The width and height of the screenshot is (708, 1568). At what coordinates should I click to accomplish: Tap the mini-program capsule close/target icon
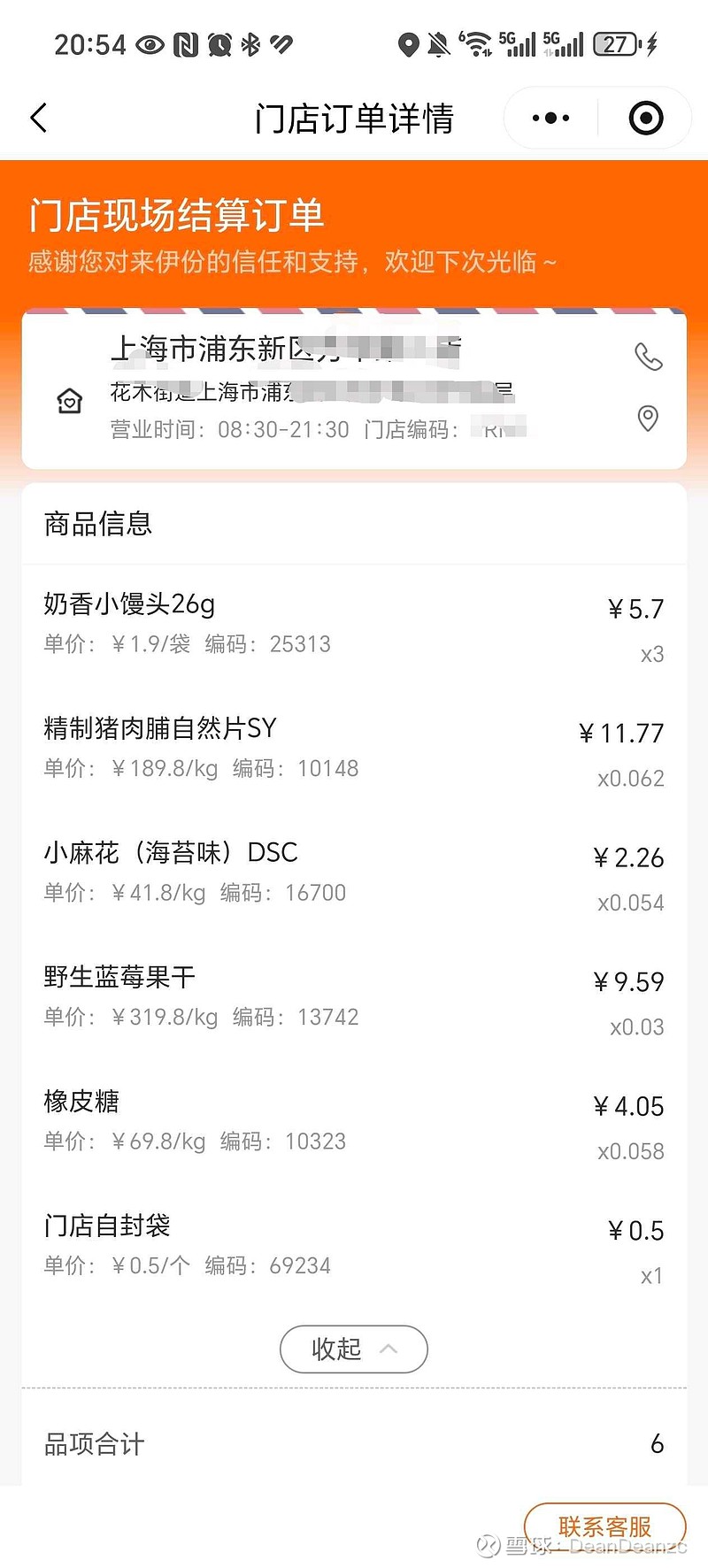644,117
